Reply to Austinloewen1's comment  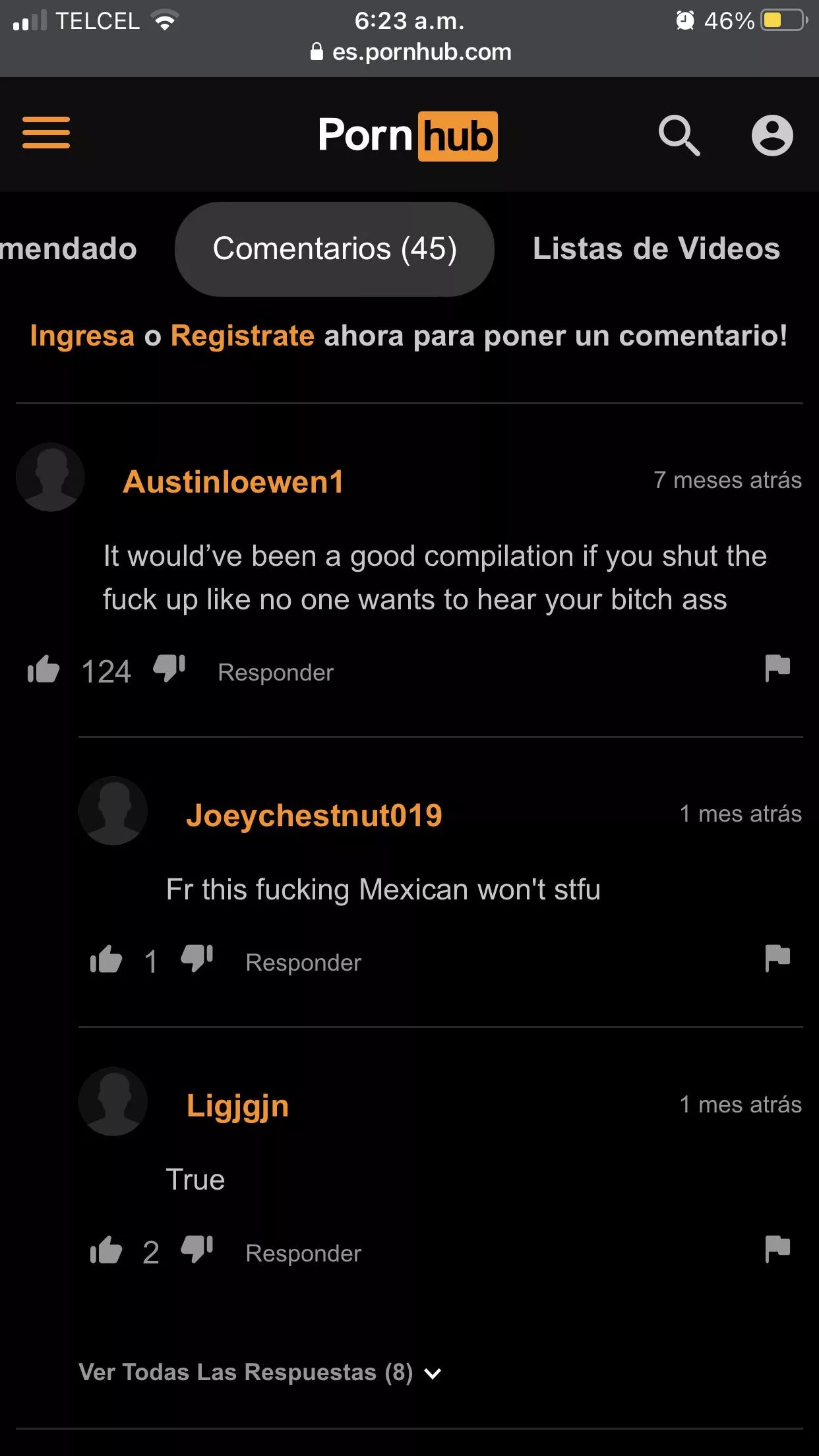tap(276, 673)
